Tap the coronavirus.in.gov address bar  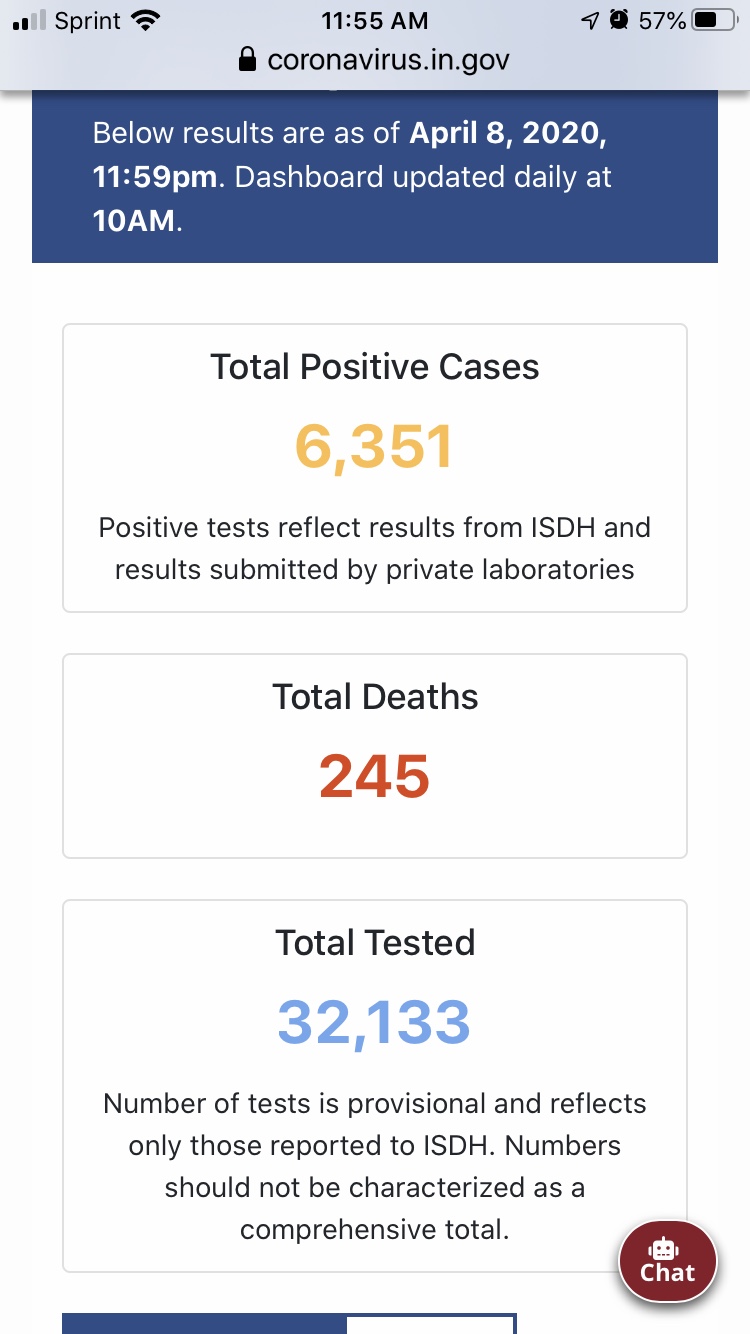point(375,60)
